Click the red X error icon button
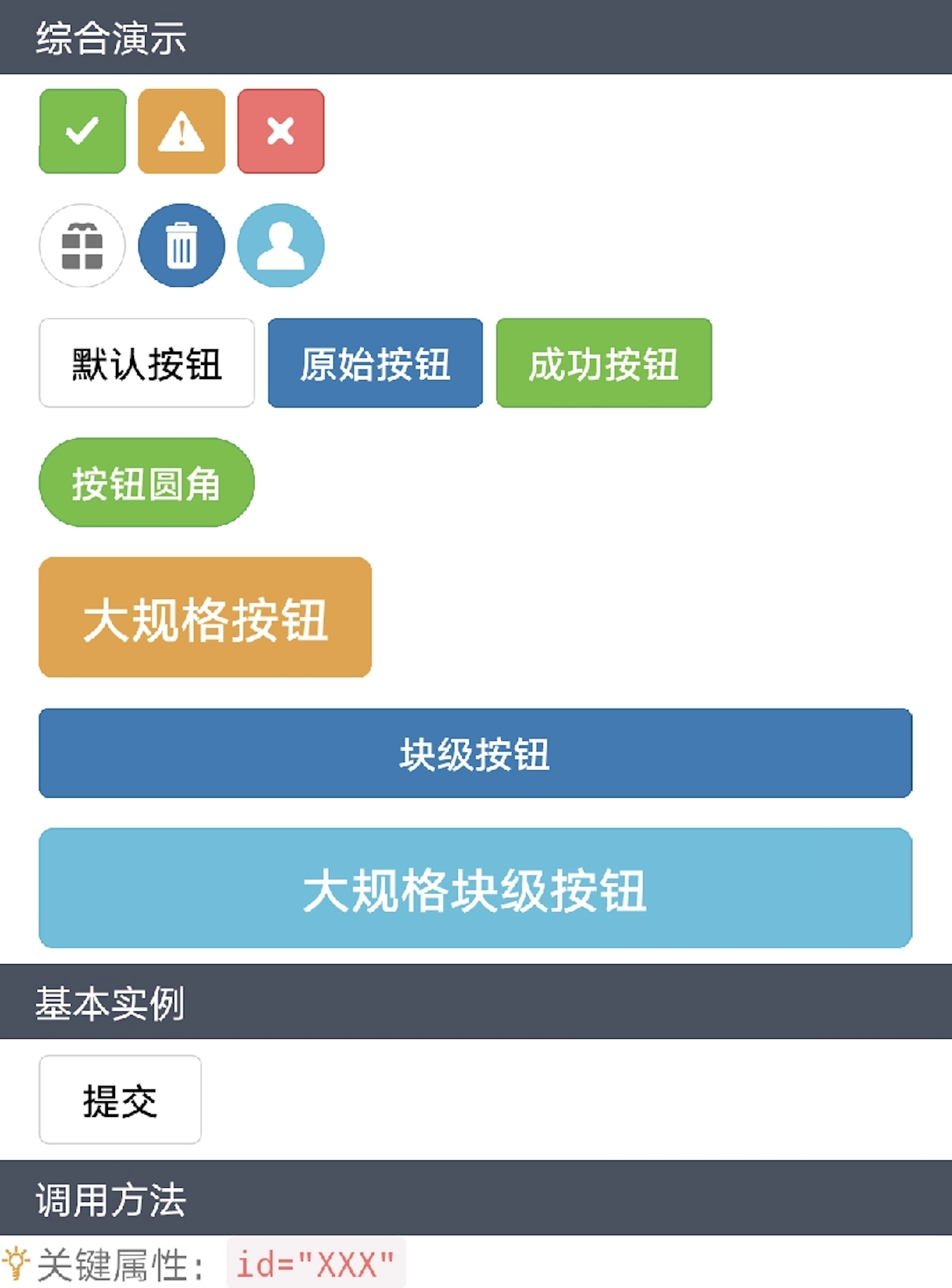Screen dimensions: 952x1288 click(x=281, y=131)
